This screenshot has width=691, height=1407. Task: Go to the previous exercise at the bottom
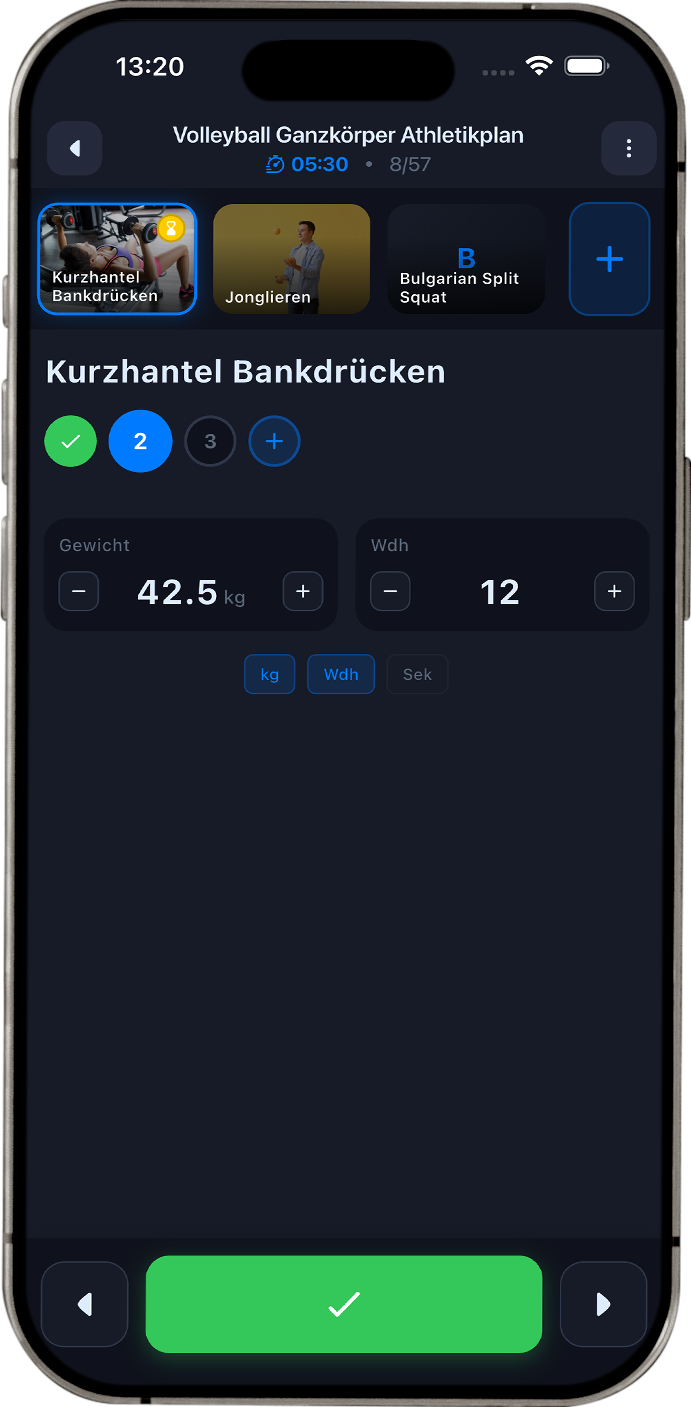coord(85,1304)
